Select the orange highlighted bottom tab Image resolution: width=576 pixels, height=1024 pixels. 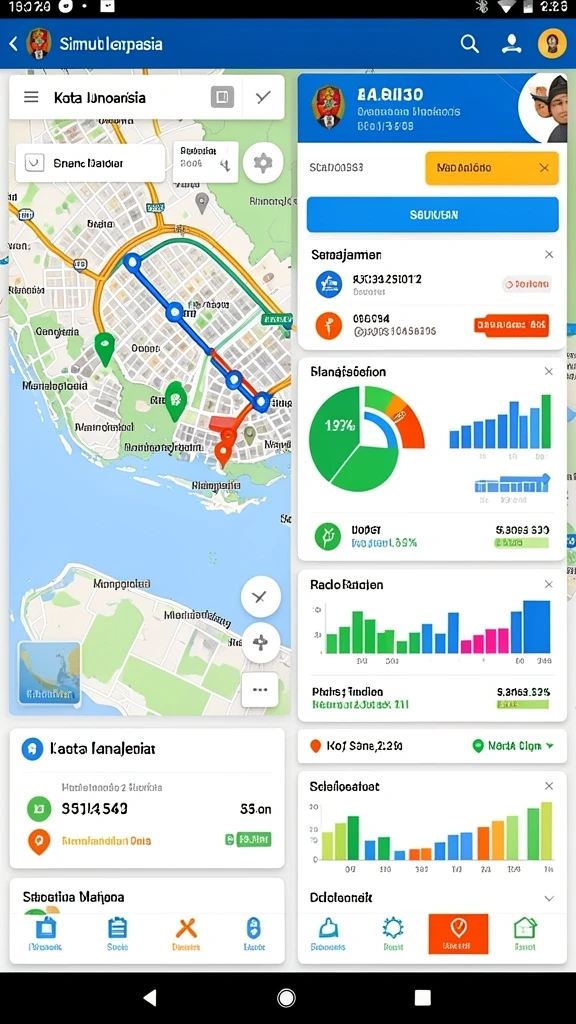(x=458, y=934)
